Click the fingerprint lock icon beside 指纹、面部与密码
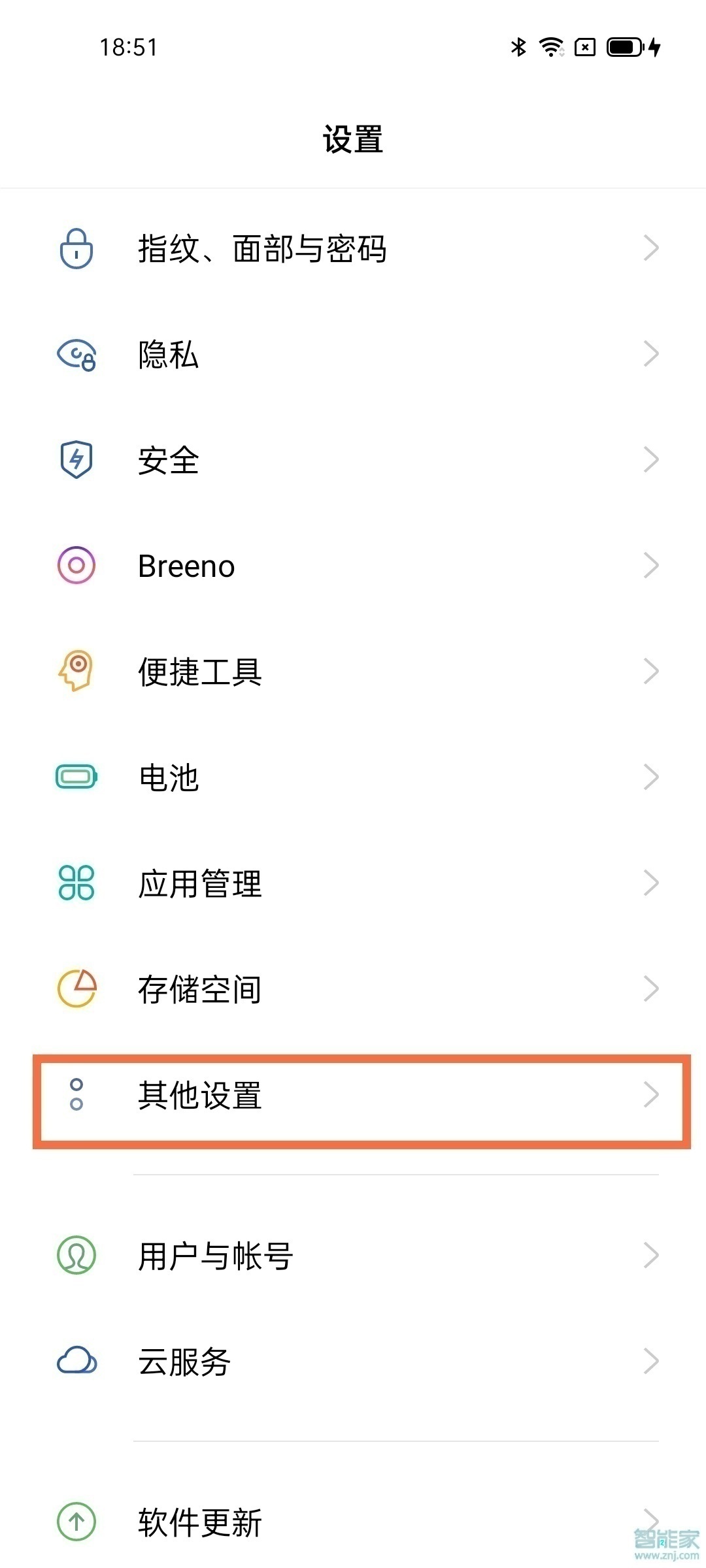 75,248
